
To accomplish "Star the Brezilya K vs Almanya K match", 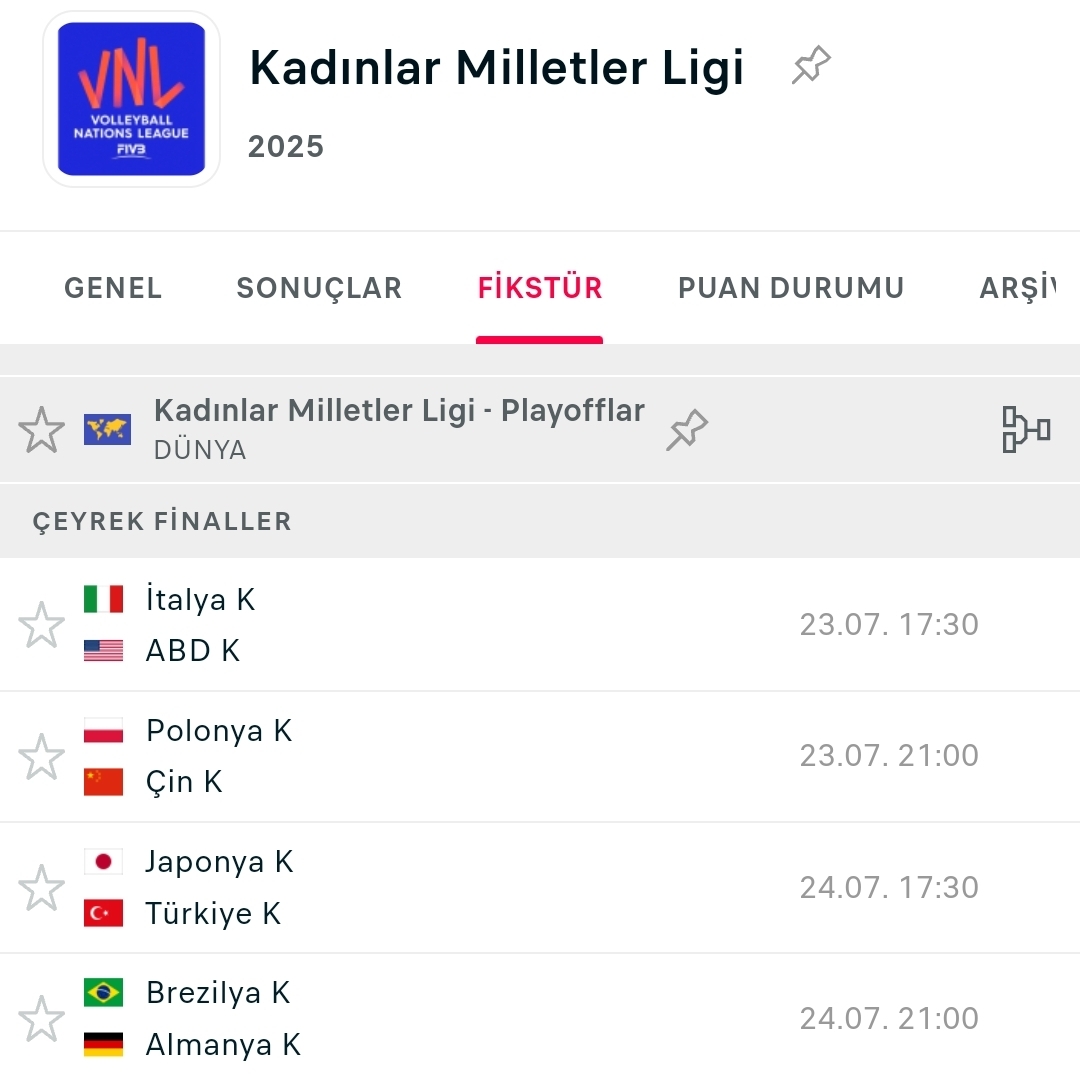I will click(x=41, y=1019).
